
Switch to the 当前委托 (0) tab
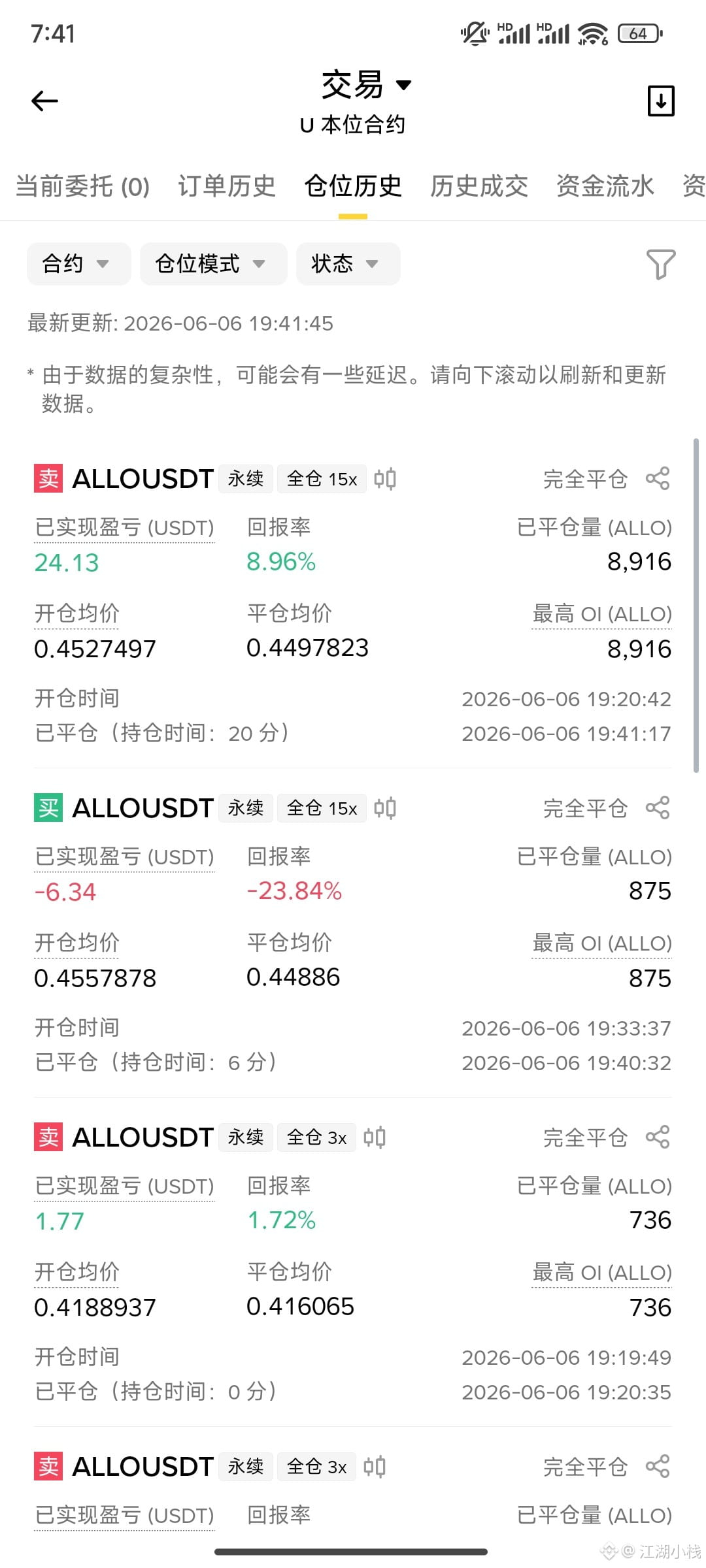(83, 186)
